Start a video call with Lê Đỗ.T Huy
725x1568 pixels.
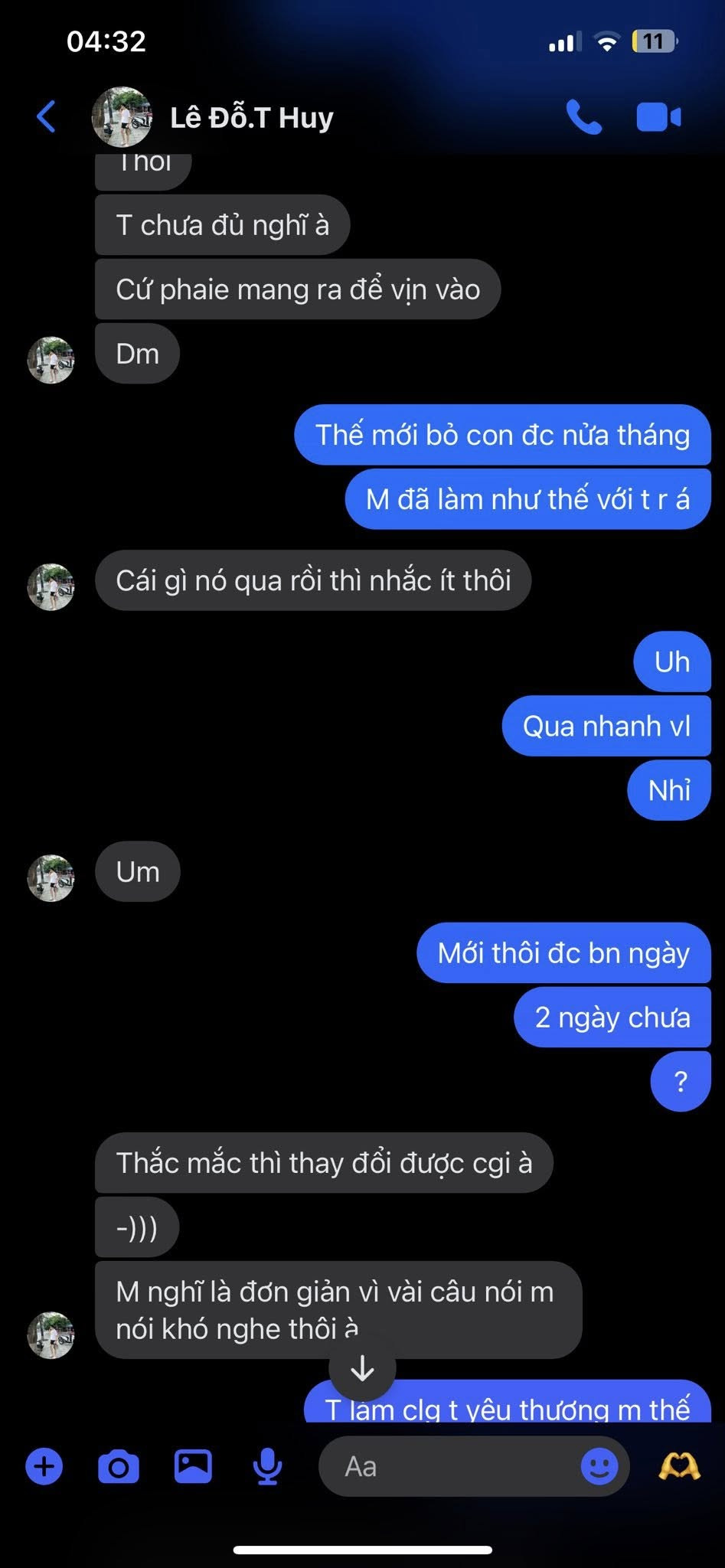pos(658,117)
